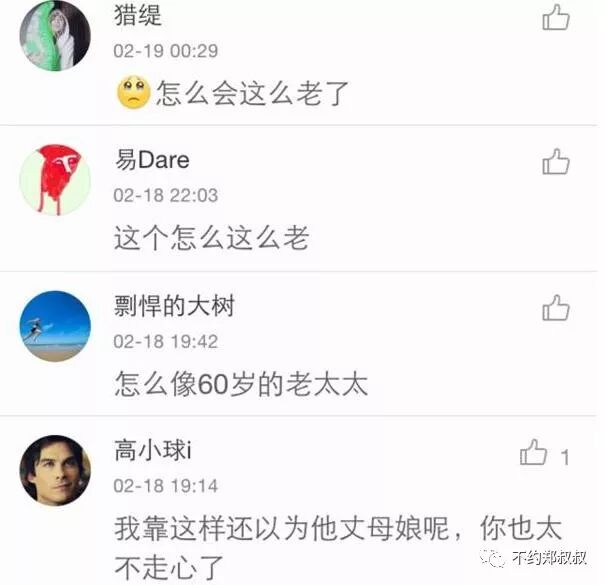Open the avatar of 高小球i
The height and width of the screenshot is (585, 606).
55,471
